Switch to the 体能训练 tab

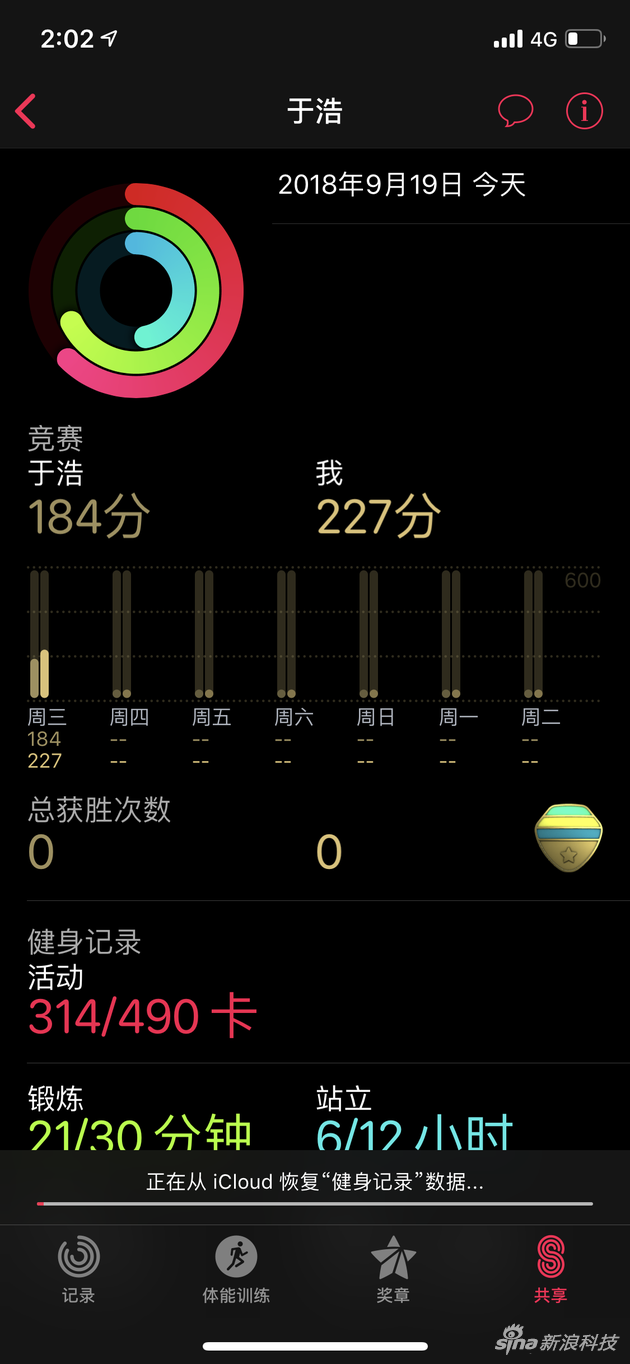click(x=236, y=1268)
